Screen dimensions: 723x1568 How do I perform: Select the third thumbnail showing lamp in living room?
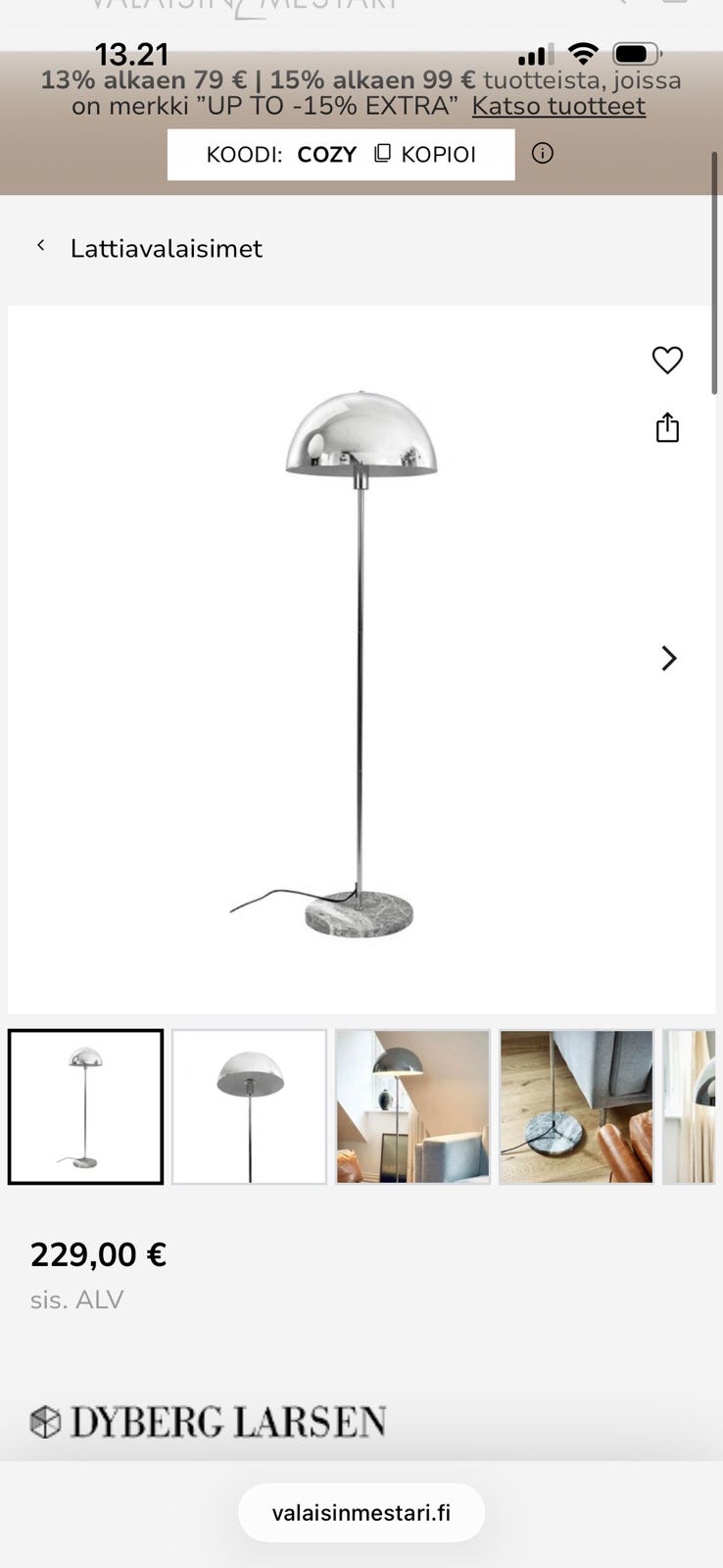pos(412,1106)
